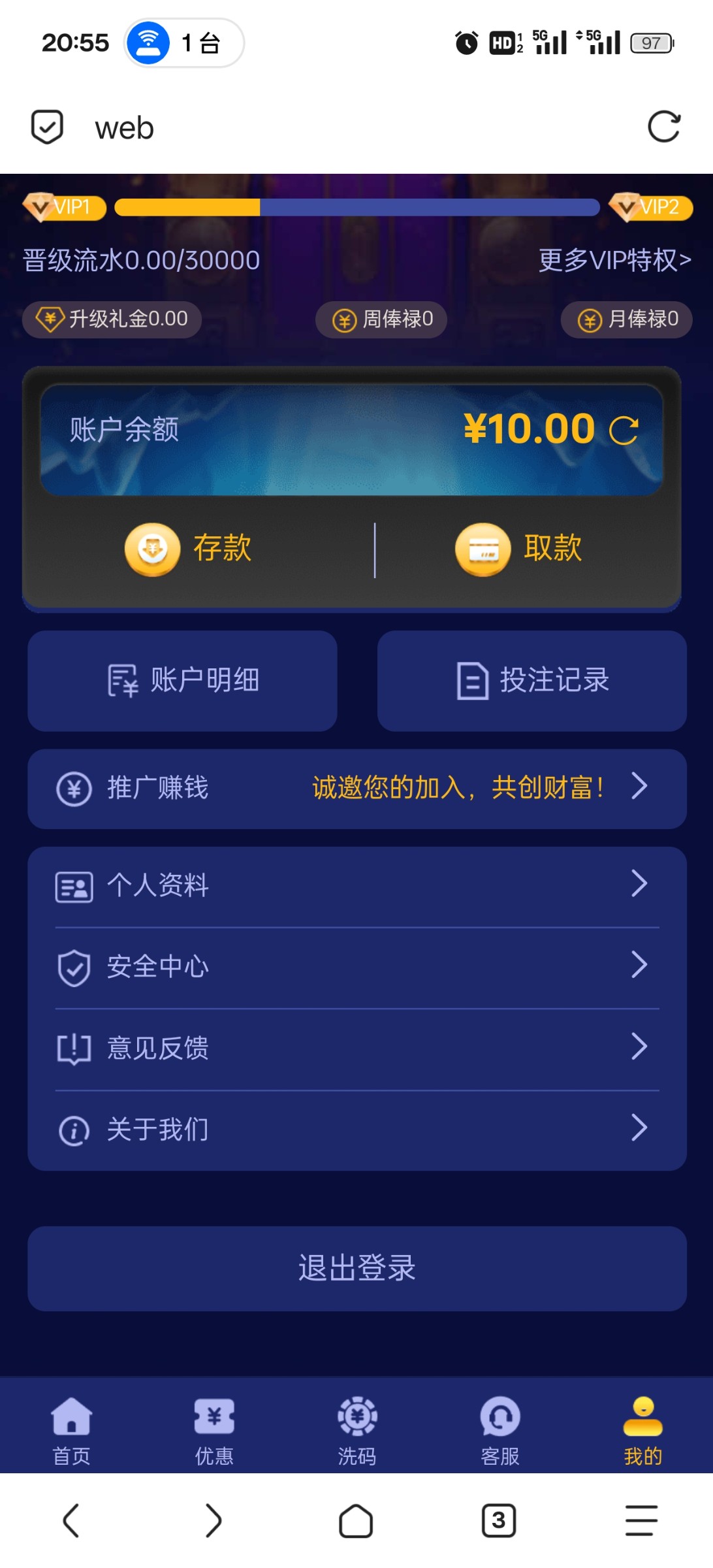Screen dimensions: 713x1568
Task: Open 账户明细 account details
Action: click(182, 680)
